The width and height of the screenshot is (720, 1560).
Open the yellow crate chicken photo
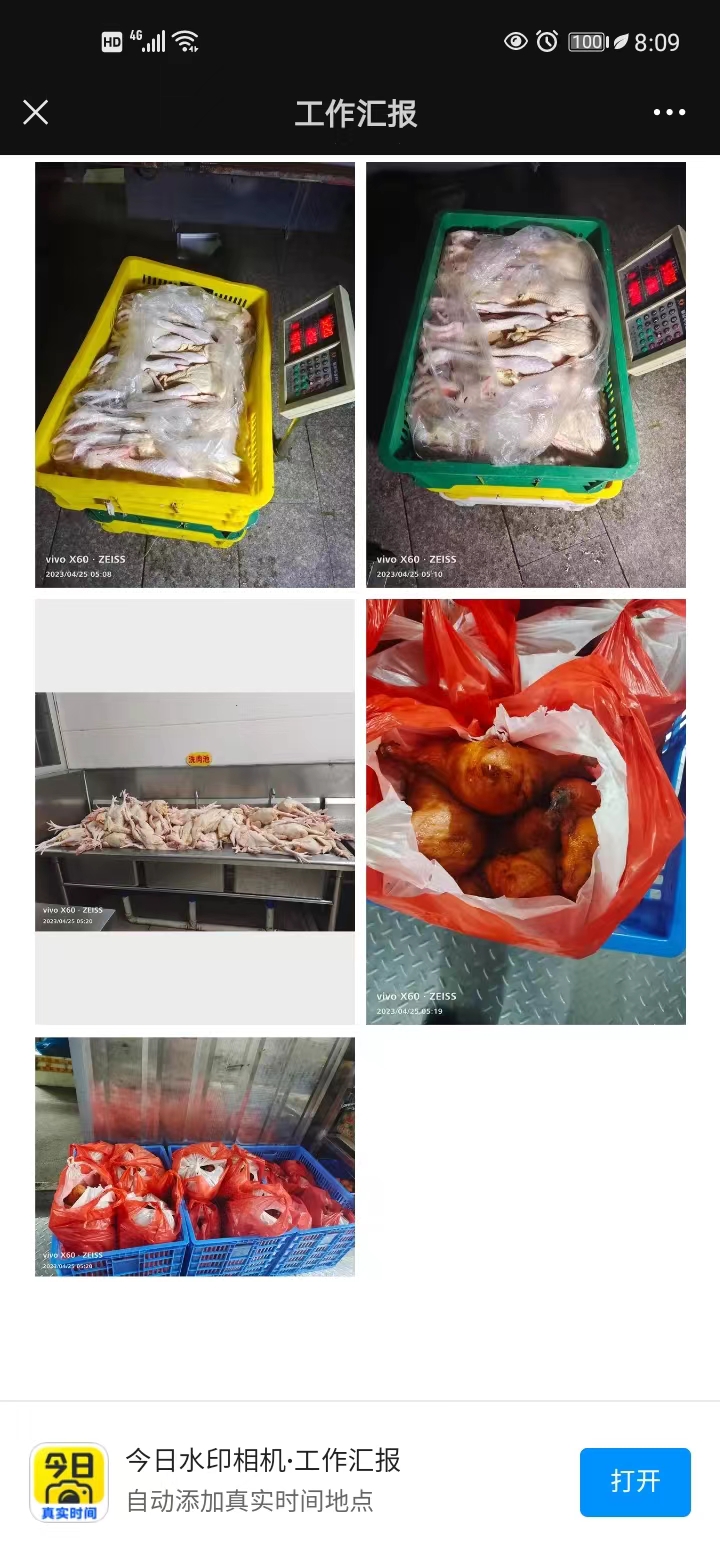pyautogui.click(x=195, y=375)
